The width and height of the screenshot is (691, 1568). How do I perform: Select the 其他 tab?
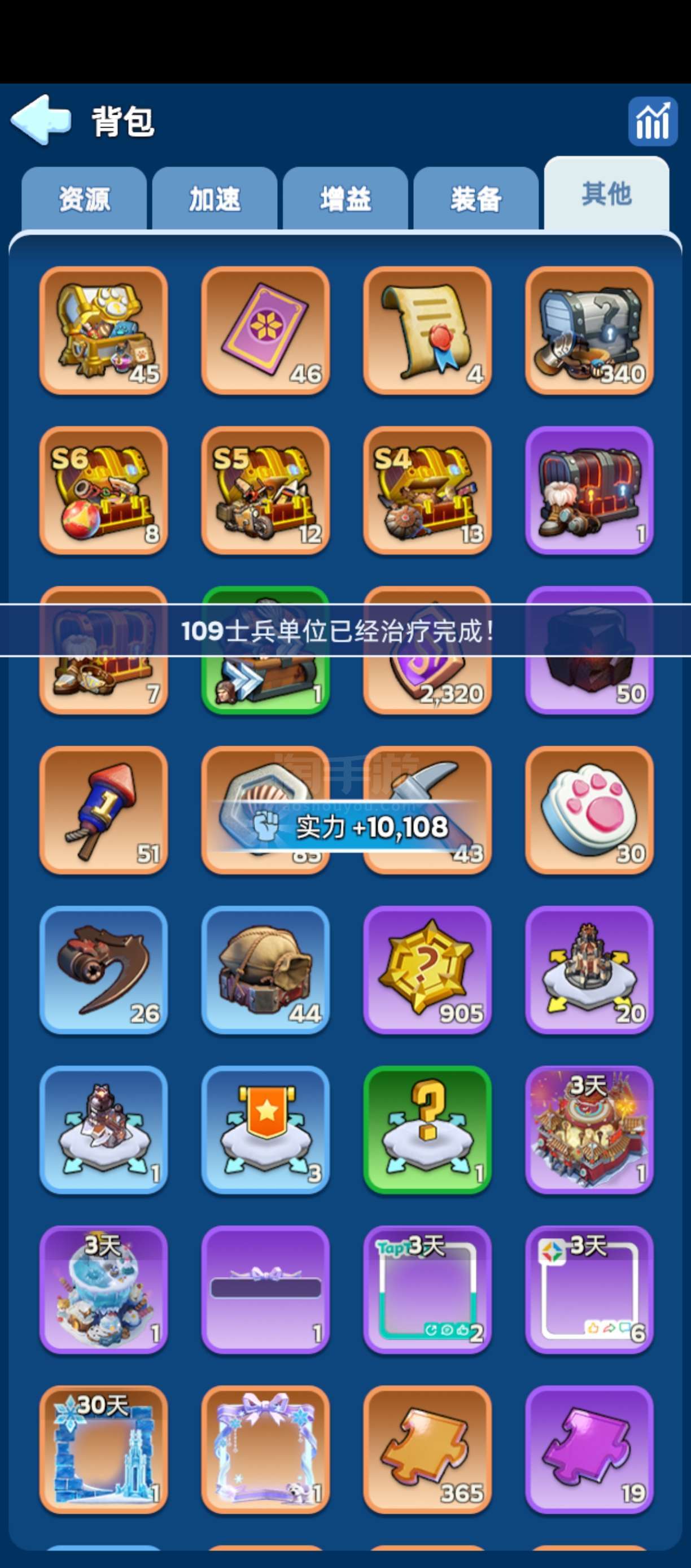click(606, 194)
